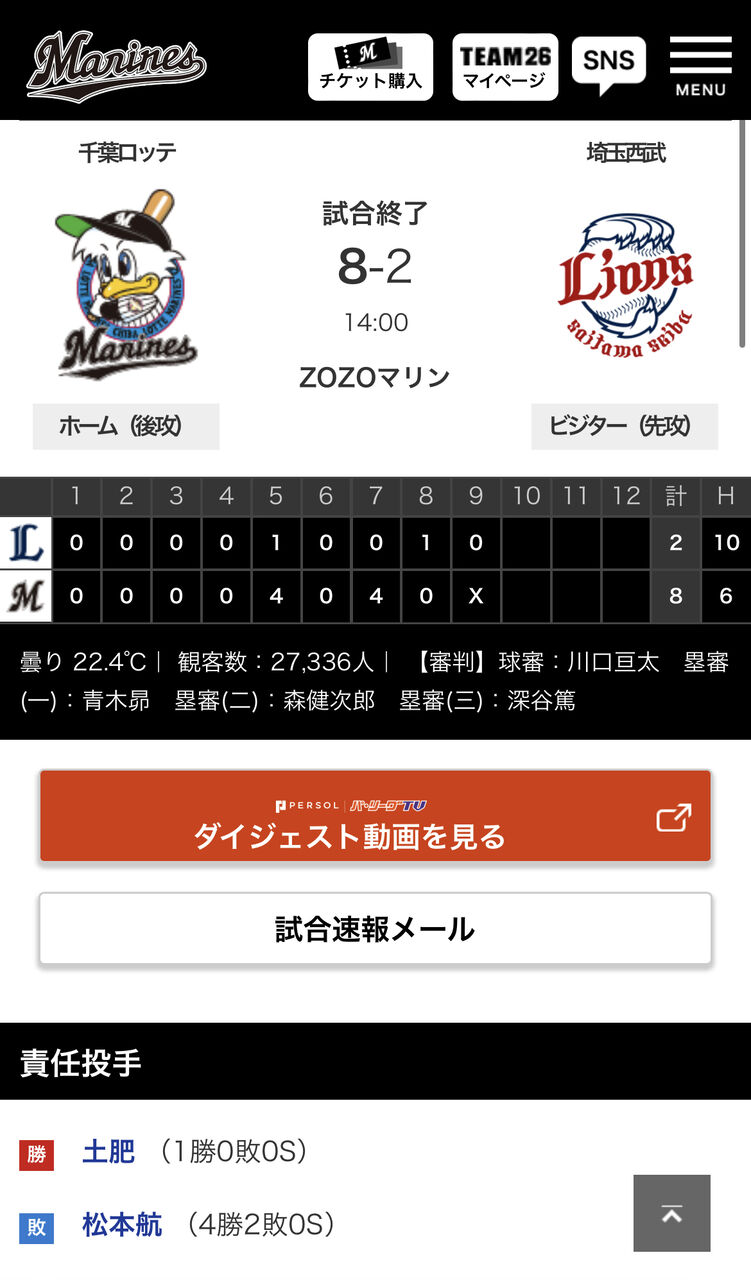Open winning pitcher 土肥's profile
The width and height of the screenshot is (751, 1280).
click(108, 1151)
